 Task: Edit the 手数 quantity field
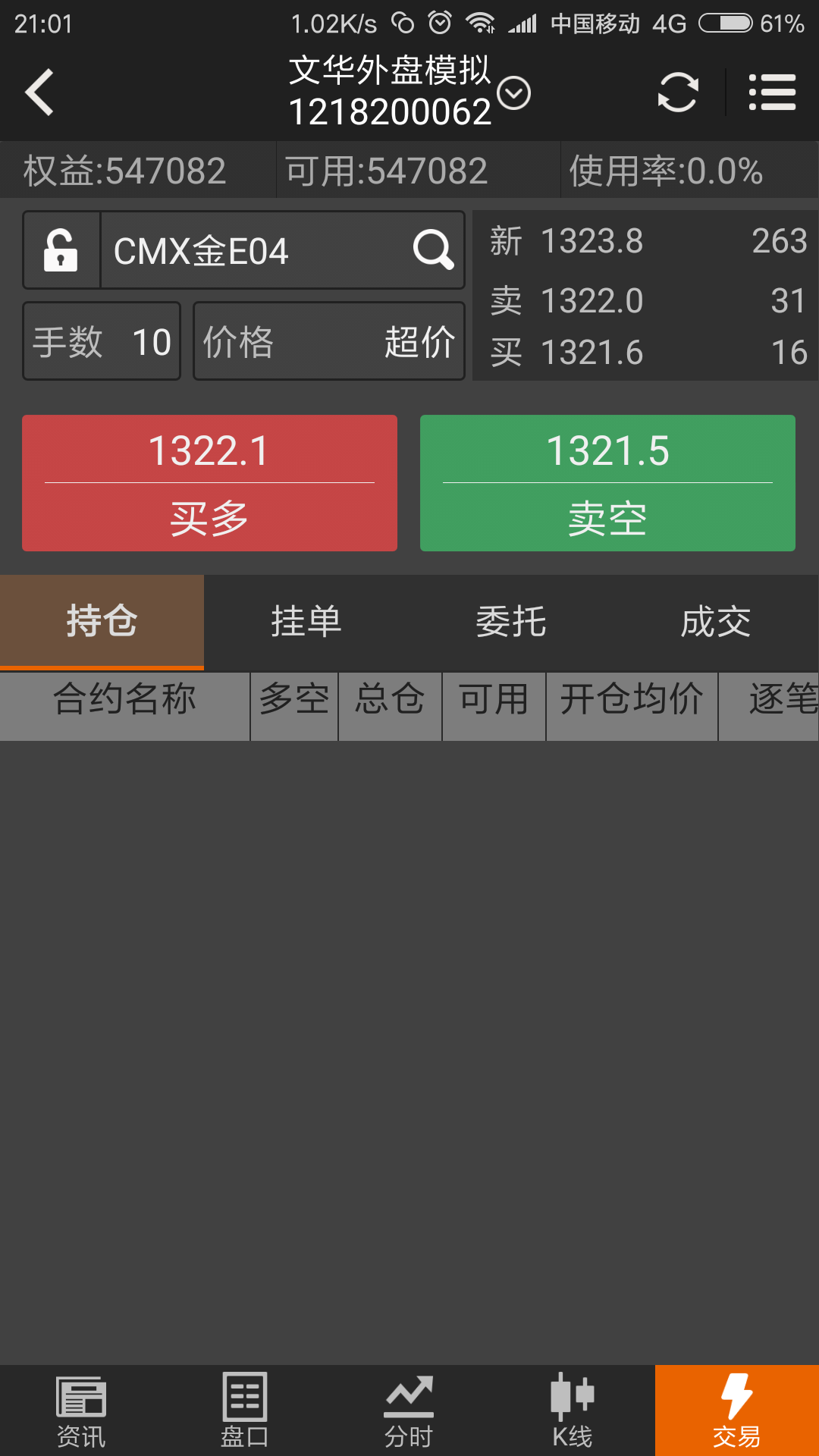[x=102, y=341]
